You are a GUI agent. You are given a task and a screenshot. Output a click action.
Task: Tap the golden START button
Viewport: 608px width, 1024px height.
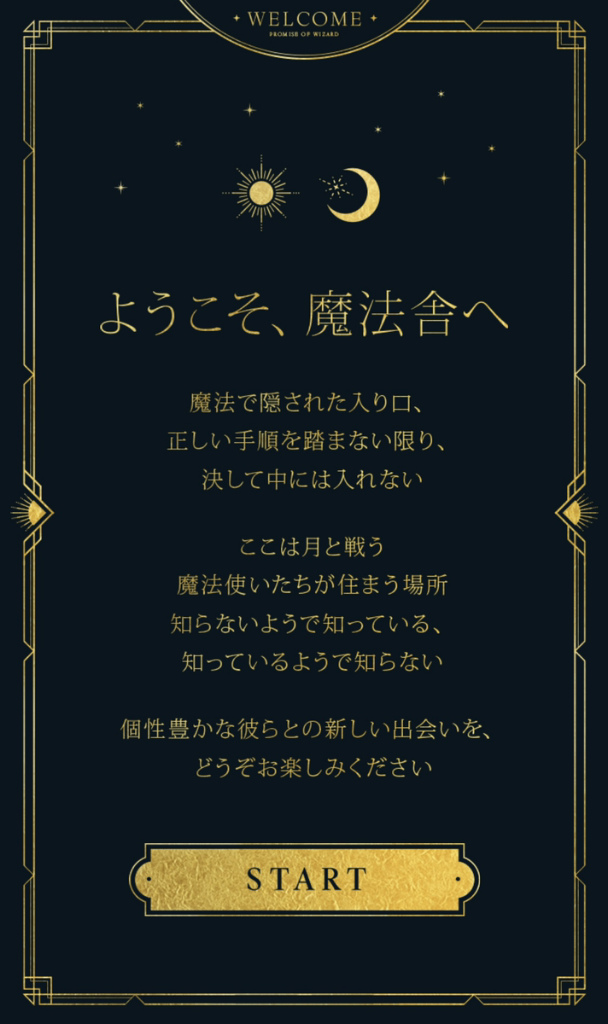[x=305, y=880]
